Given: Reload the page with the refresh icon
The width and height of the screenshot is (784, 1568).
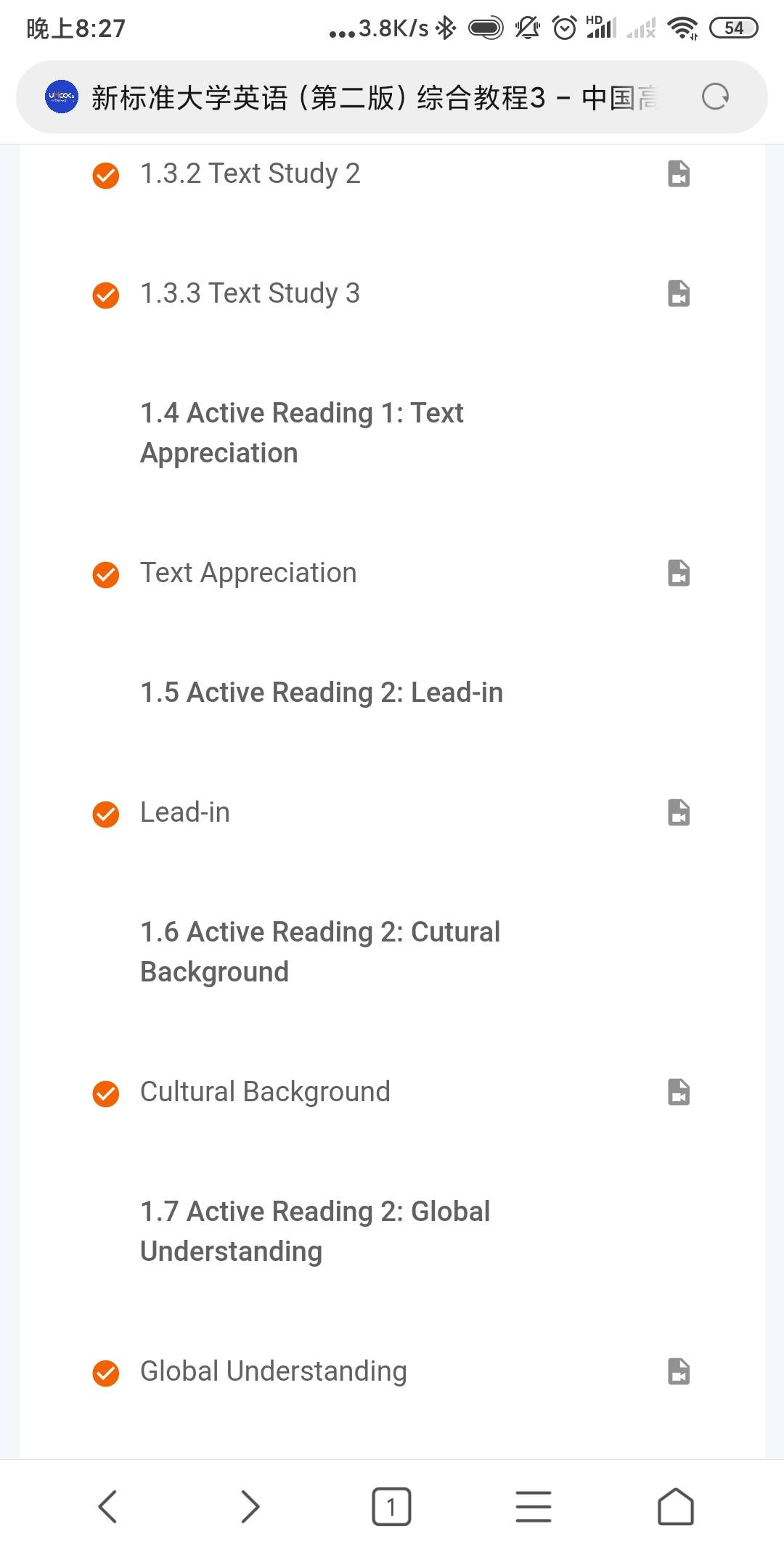Looking at the screenshot, I should pyautogui.click(x=715, y=97).
